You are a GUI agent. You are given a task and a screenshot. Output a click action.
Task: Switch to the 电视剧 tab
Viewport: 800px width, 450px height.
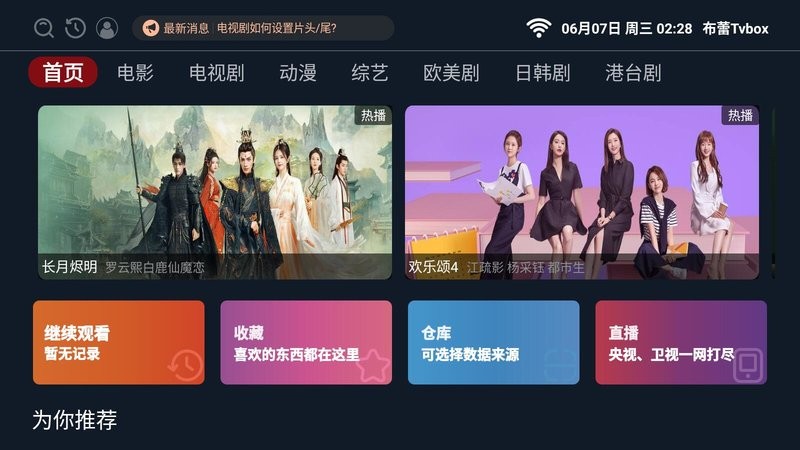216,73
